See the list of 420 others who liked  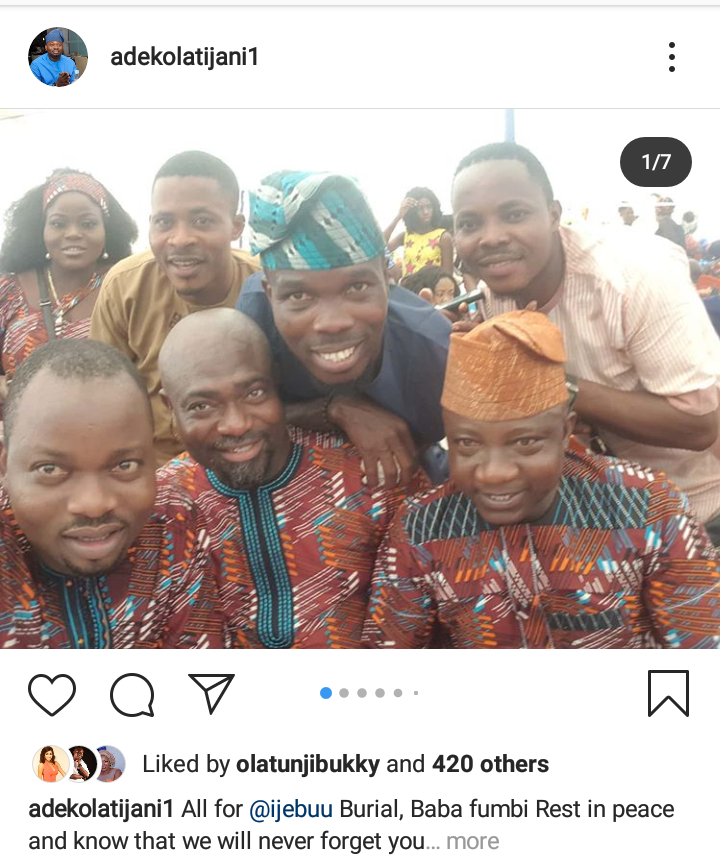[490, 765]
